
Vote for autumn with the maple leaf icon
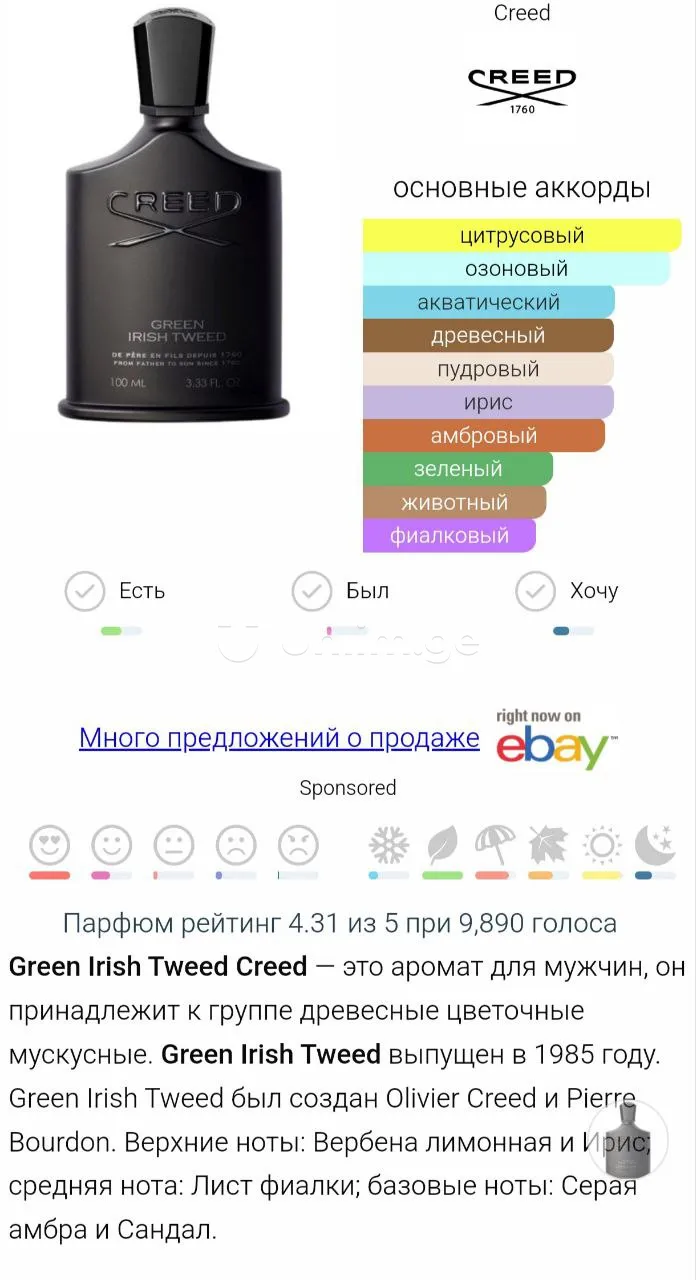coord(548,845)
